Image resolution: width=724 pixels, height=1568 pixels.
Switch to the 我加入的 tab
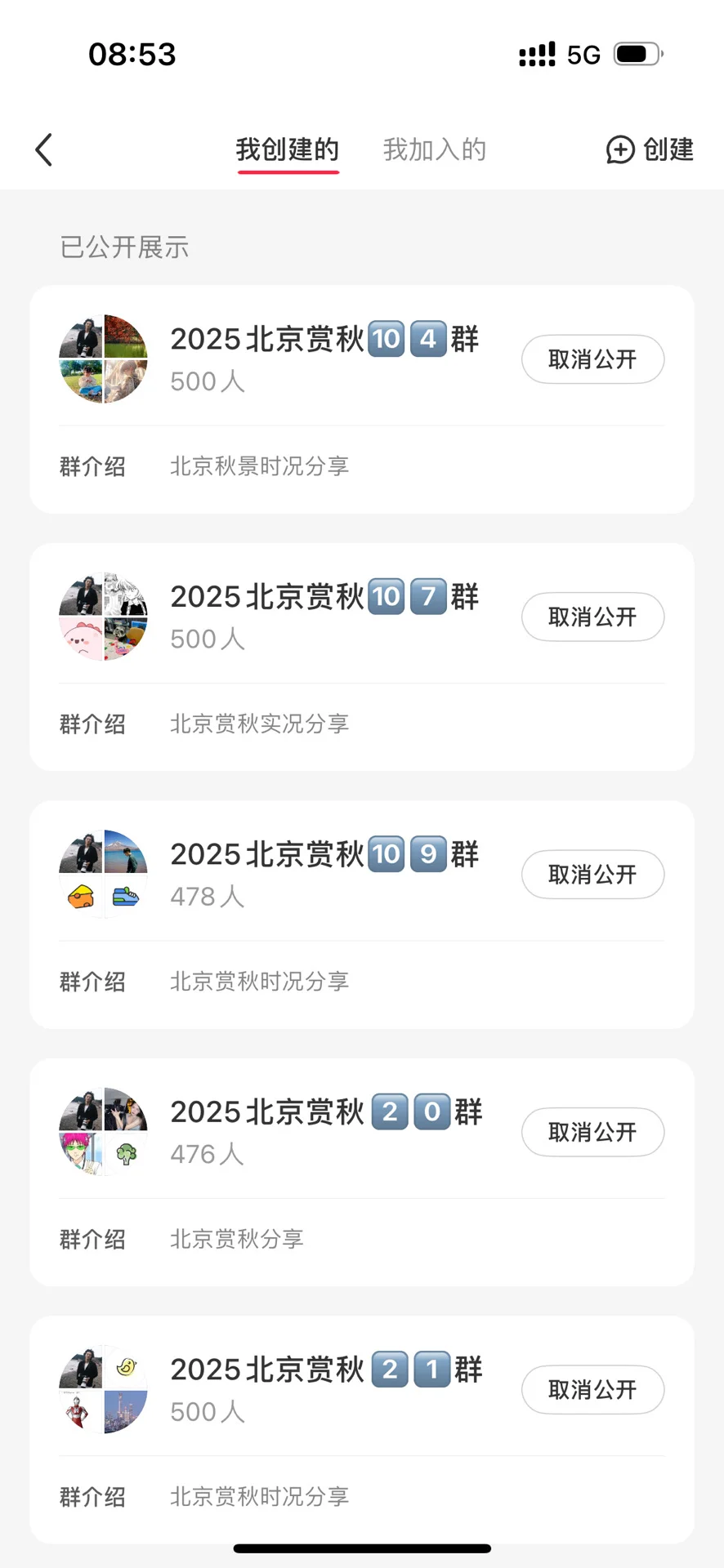(434, 150)
